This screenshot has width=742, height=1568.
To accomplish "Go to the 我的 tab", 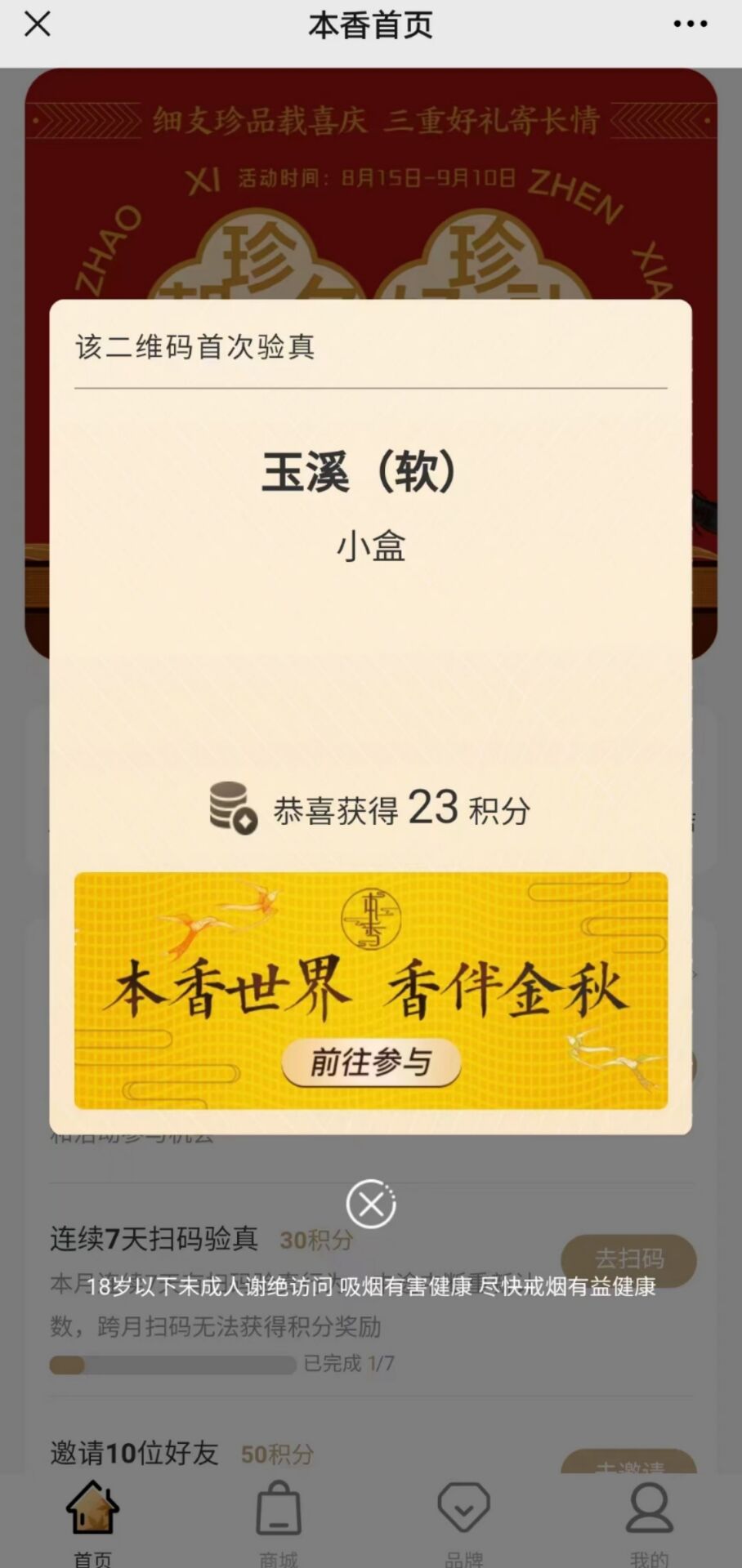I will (649, 1521).
